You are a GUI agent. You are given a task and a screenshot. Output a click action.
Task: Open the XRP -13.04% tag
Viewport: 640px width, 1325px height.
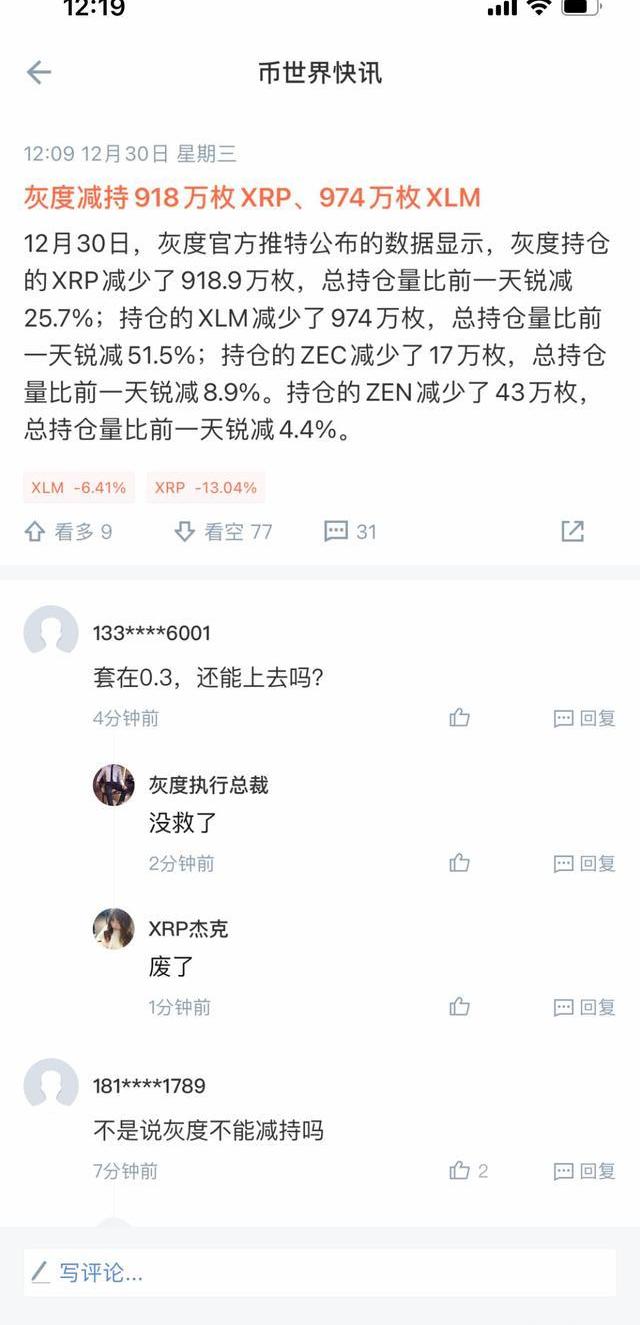pyautogui.click(x=205, y=488)
